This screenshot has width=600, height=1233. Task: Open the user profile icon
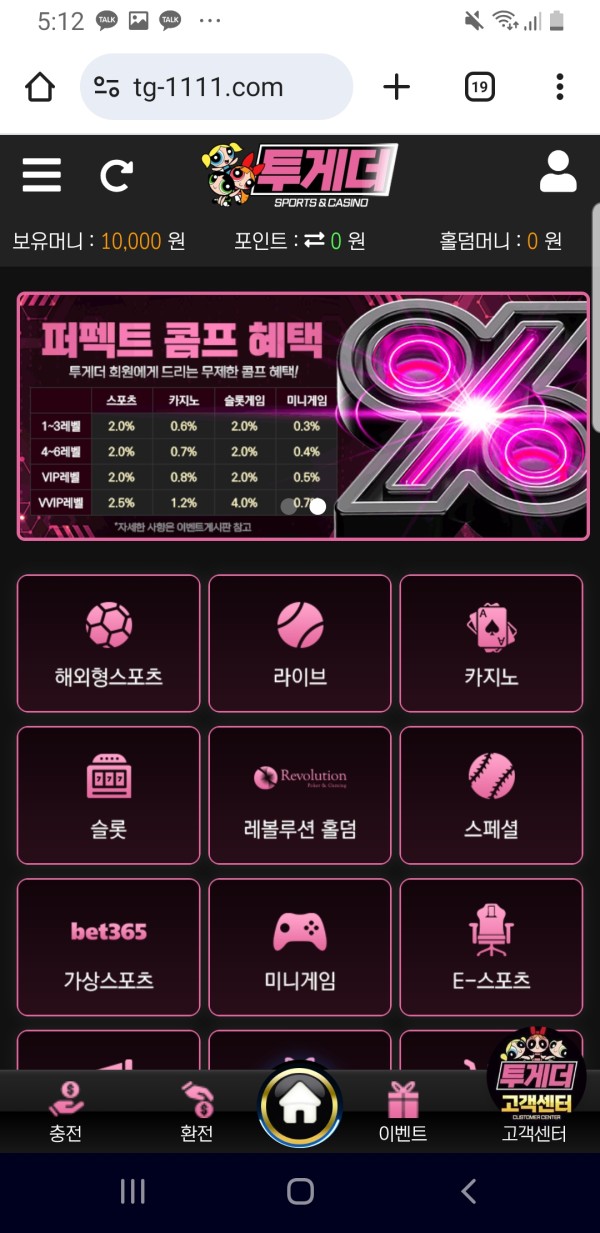tap(558, 173)
